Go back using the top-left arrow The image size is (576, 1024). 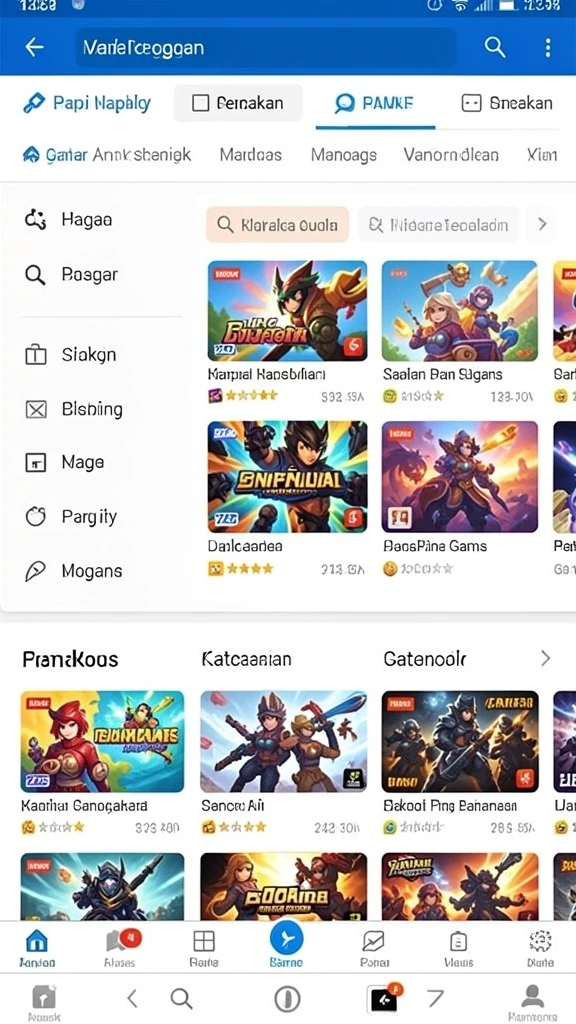click(x=34, y=47)
